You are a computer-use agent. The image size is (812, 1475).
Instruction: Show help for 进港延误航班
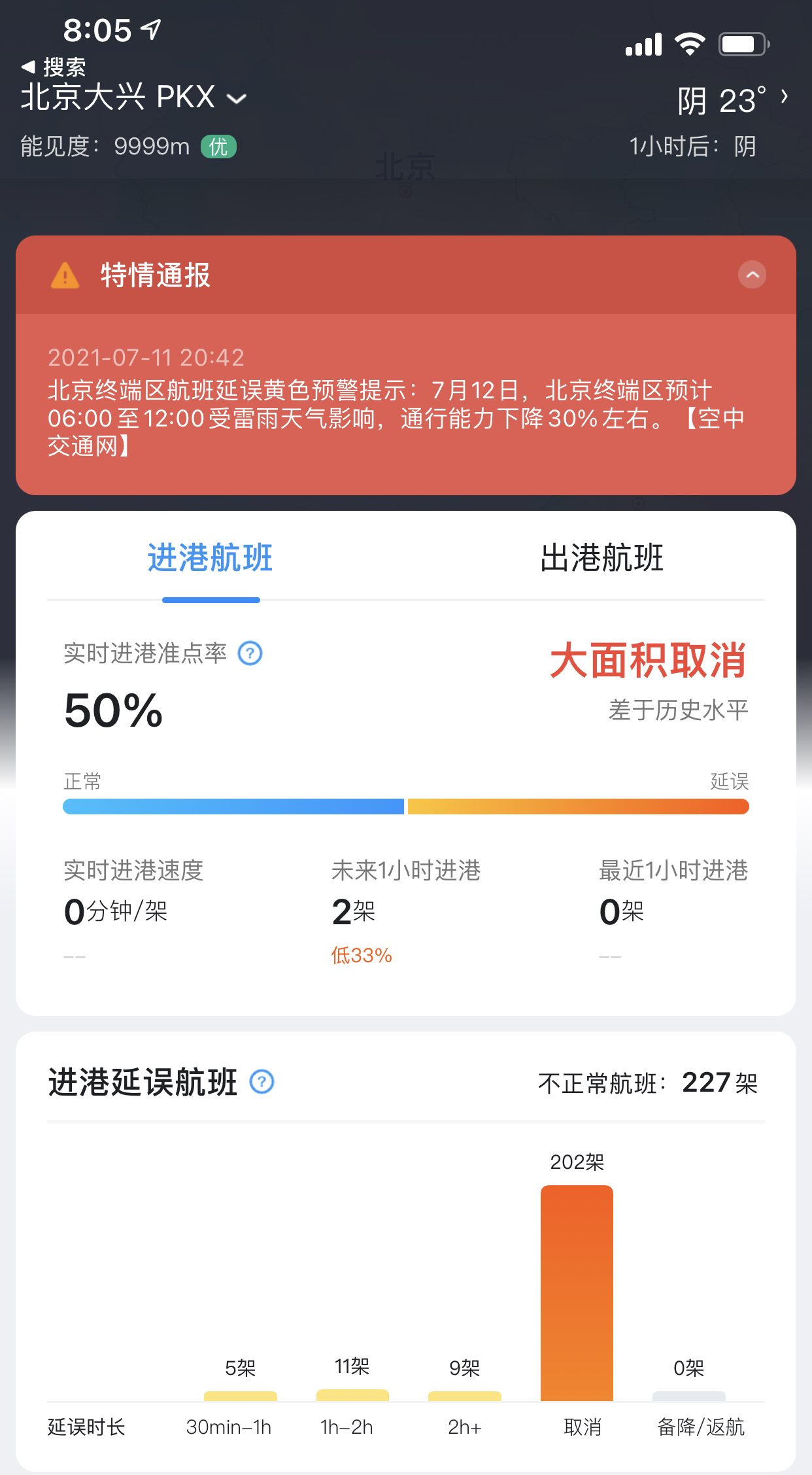262,1083
